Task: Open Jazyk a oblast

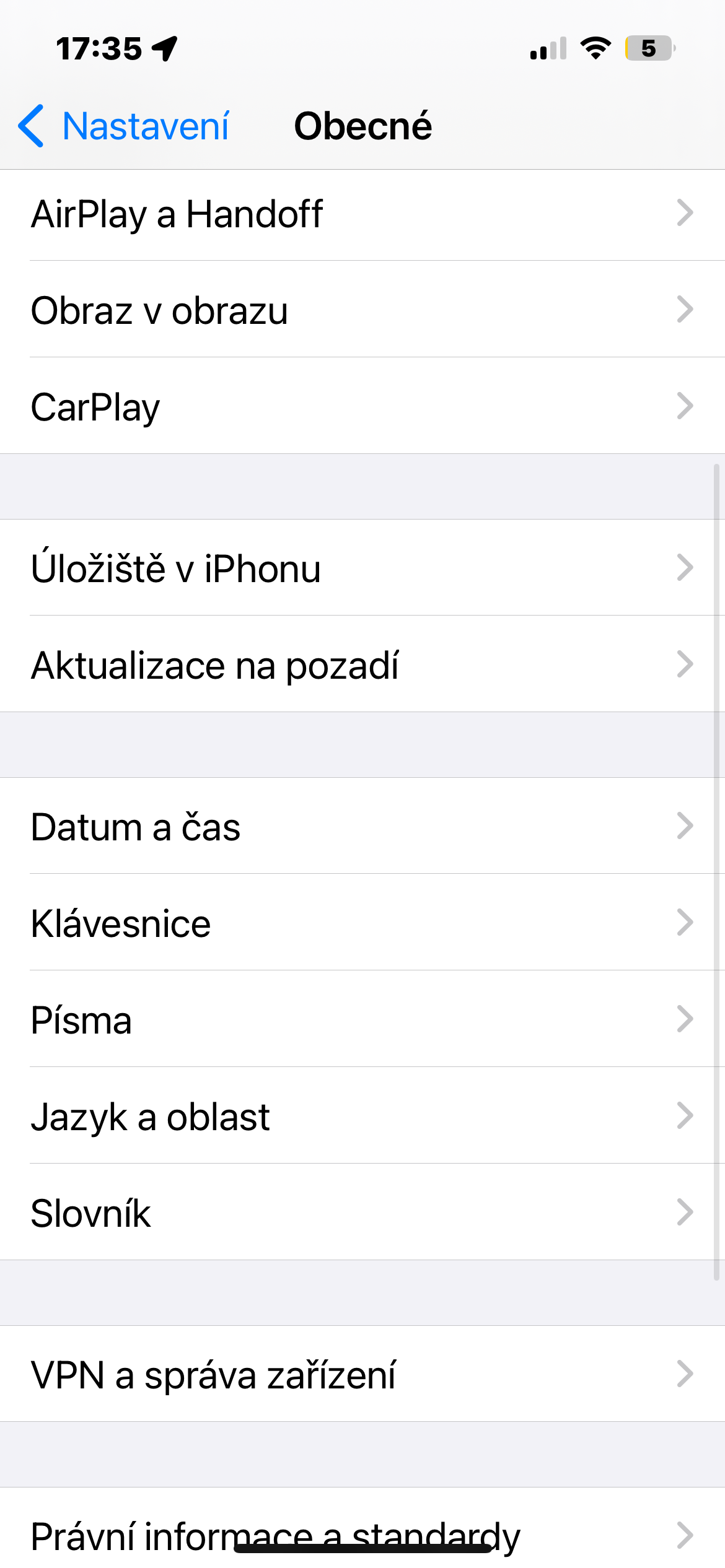Action: (362, 1116)
